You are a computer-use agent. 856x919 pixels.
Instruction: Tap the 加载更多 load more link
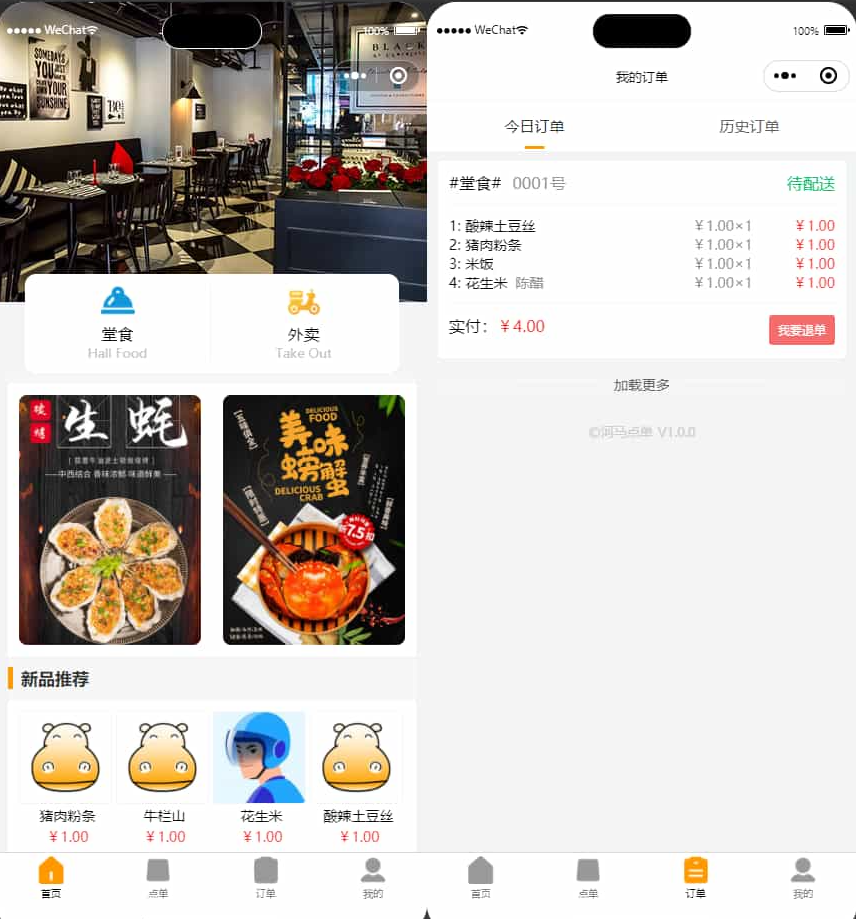click(x=640, y=384)
